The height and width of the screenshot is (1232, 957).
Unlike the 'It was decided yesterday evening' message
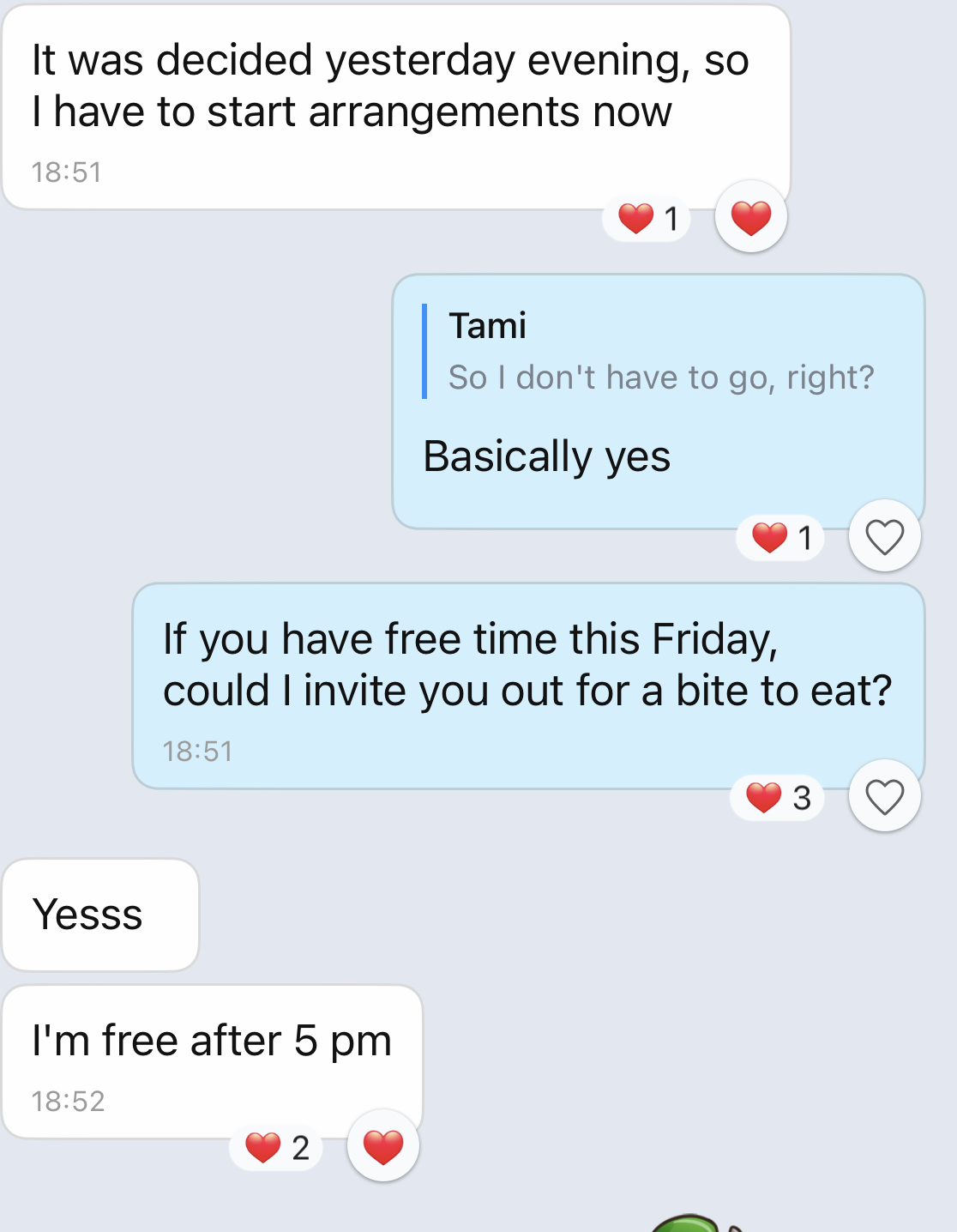[x=750, y=217]
